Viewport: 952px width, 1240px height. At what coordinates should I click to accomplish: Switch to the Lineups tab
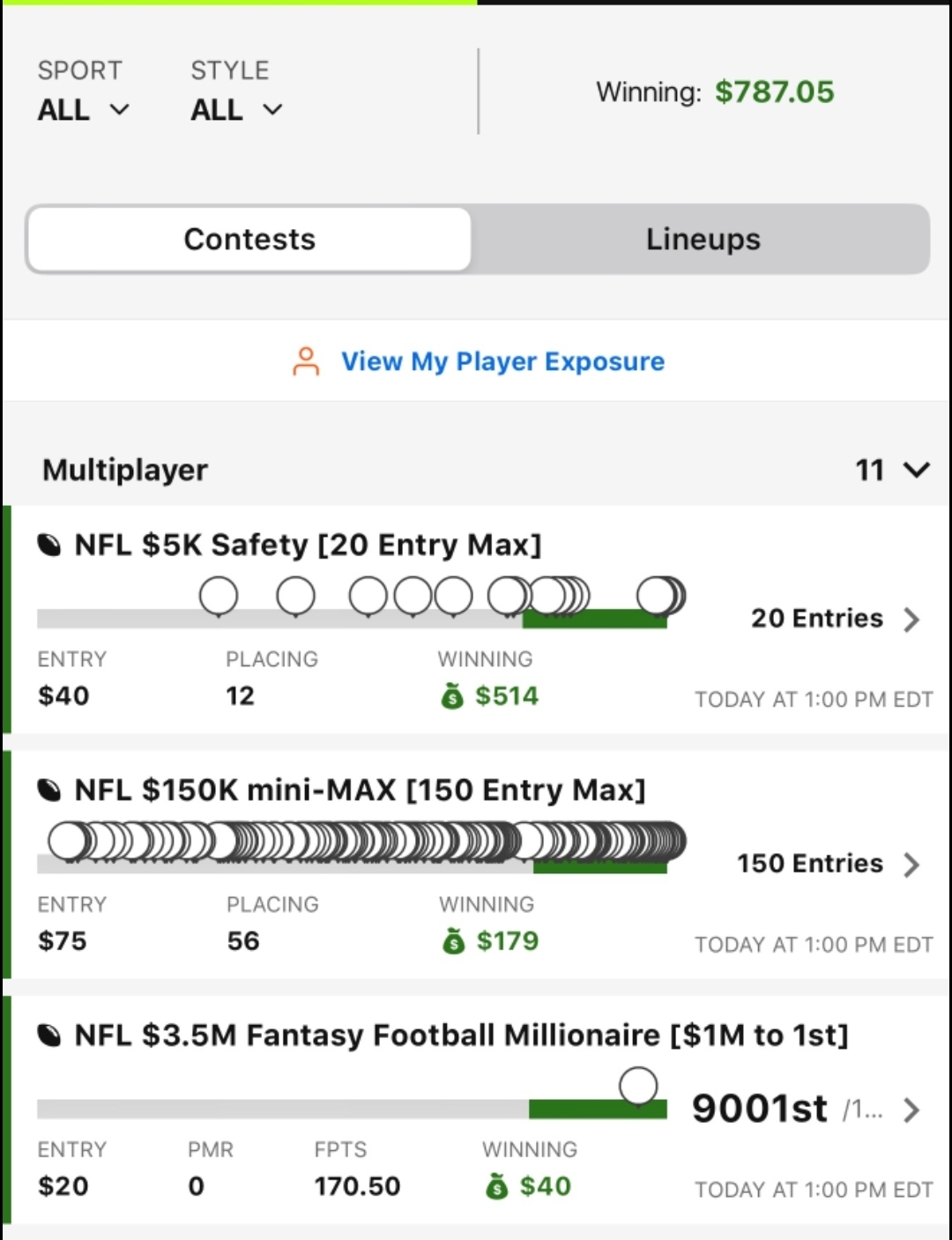(703, 240)
